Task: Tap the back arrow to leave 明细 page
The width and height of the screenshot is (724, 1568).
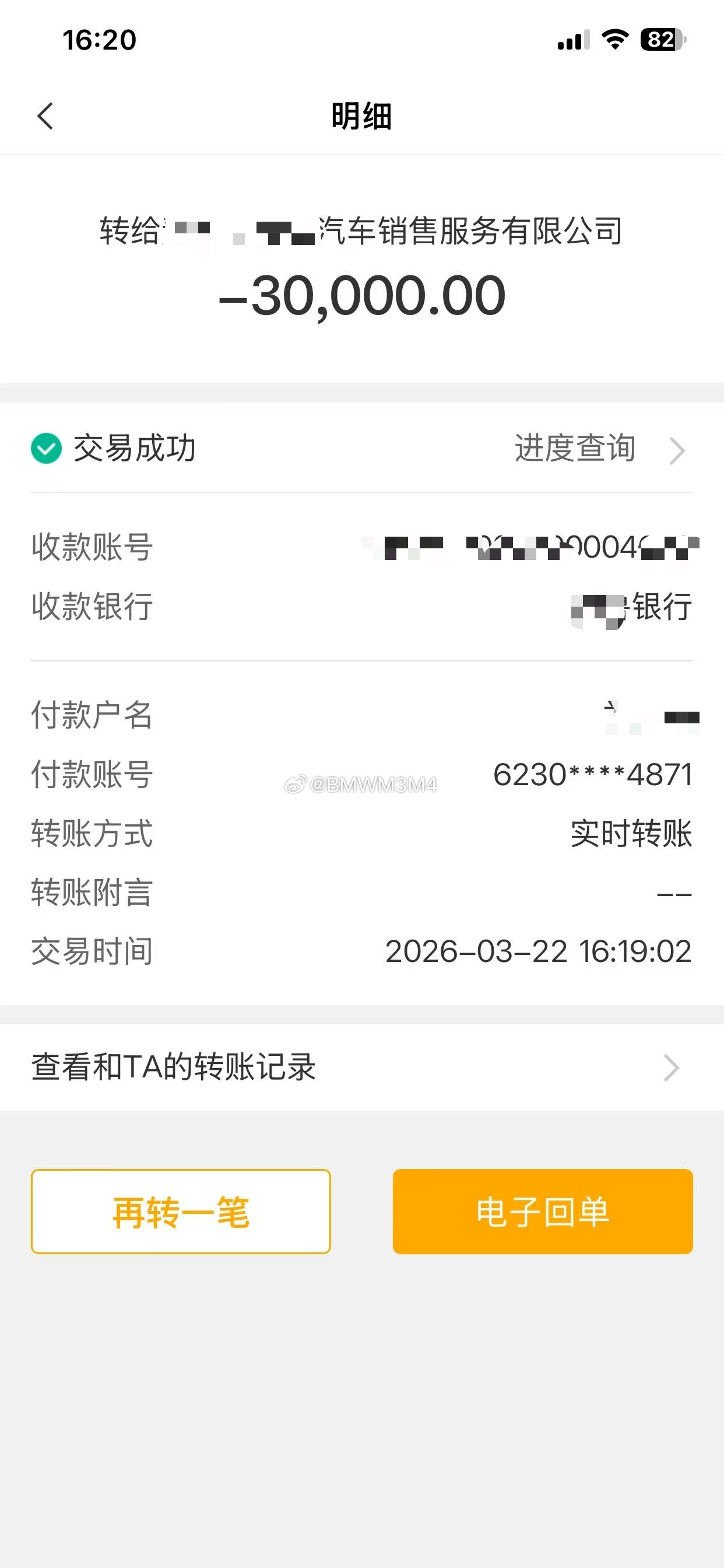Action: pos(45,116)
